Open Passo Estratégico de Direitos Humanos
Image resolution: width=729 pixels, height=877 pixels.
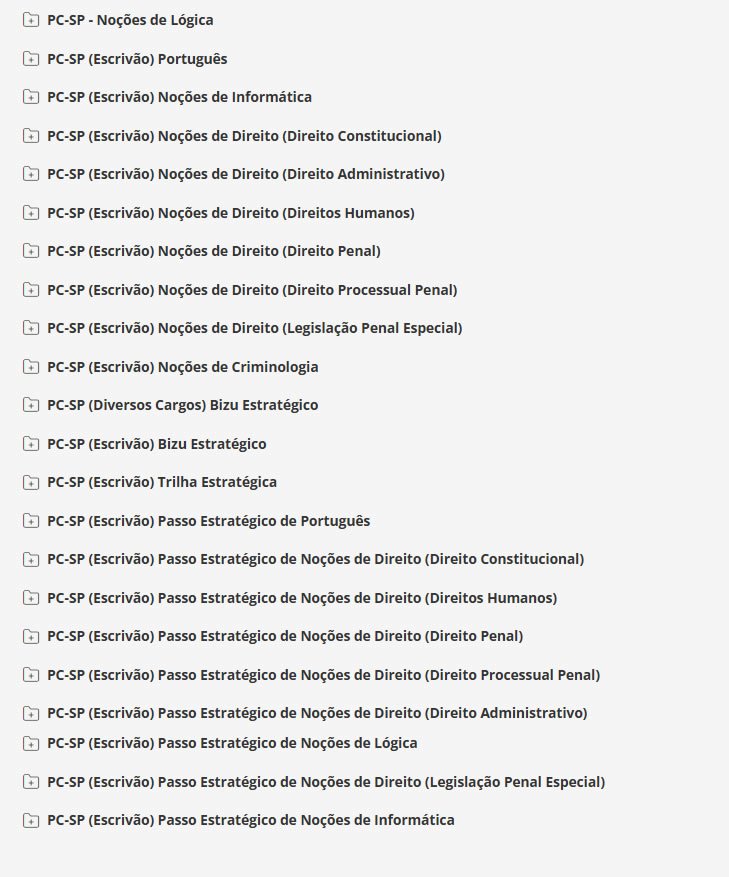coord(302,598)
